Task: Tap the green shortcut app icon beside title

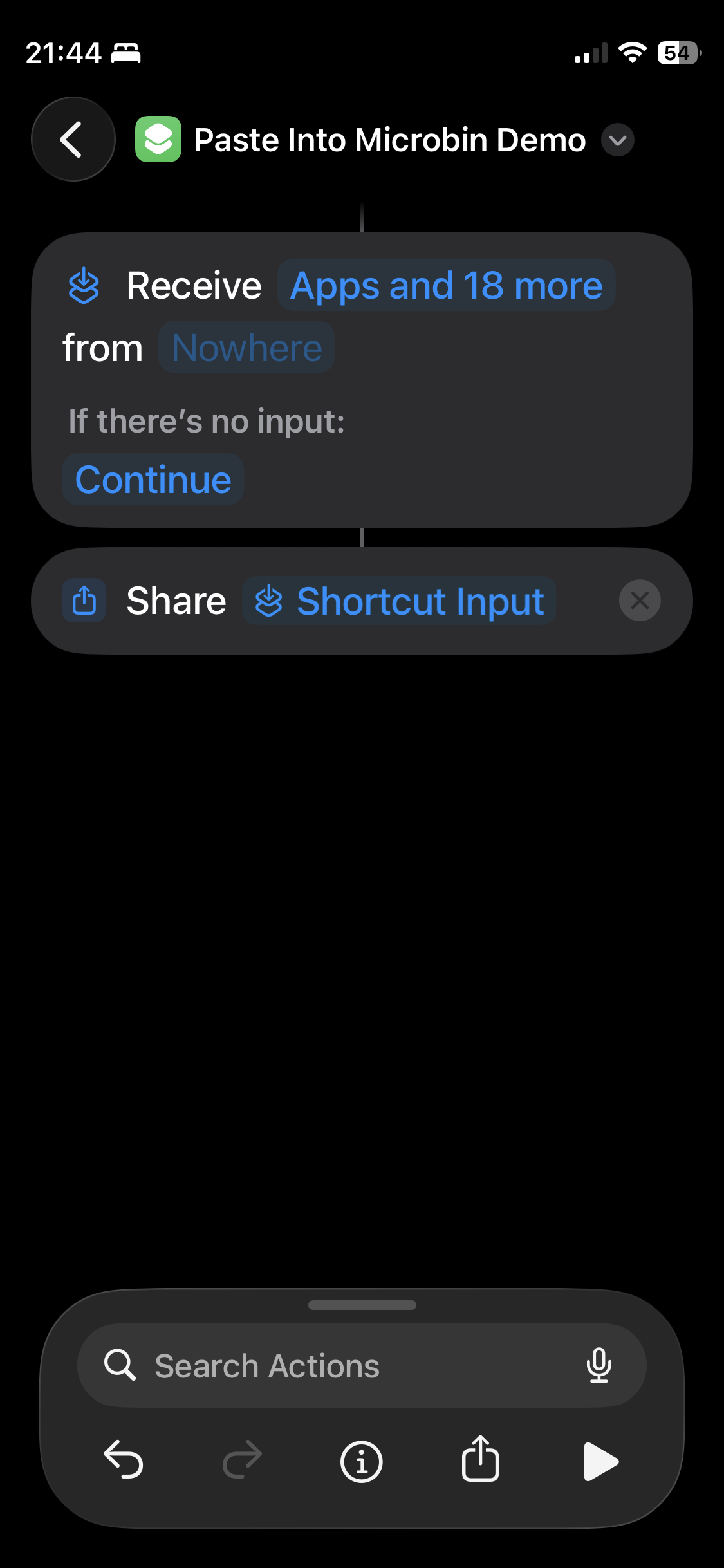Action: (158, 139)
